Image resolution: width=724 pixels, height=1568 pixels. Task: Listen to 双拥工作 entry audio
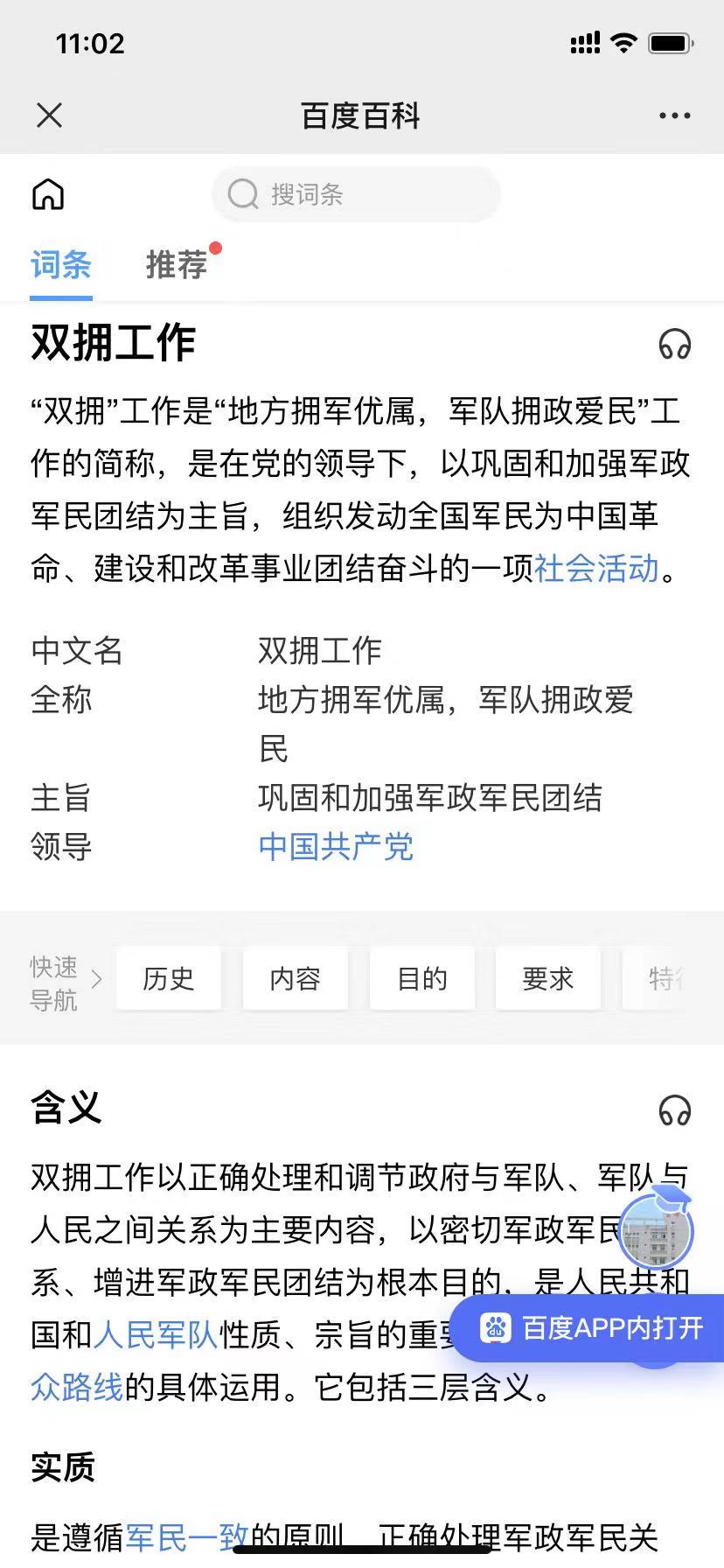click(x=674, y=344)
